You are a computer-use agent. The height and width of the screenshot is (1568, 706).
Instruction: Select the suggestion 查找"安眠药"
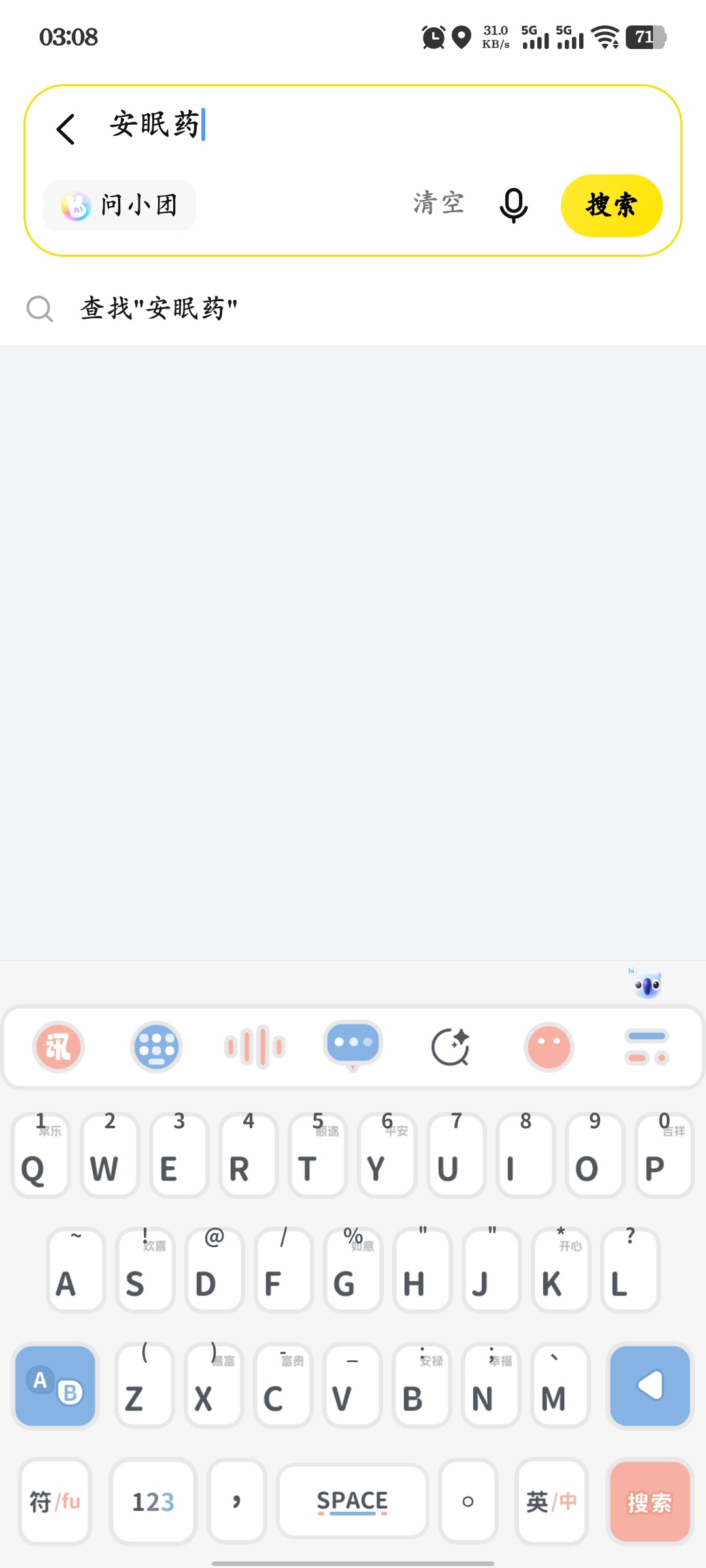[159, 308]
